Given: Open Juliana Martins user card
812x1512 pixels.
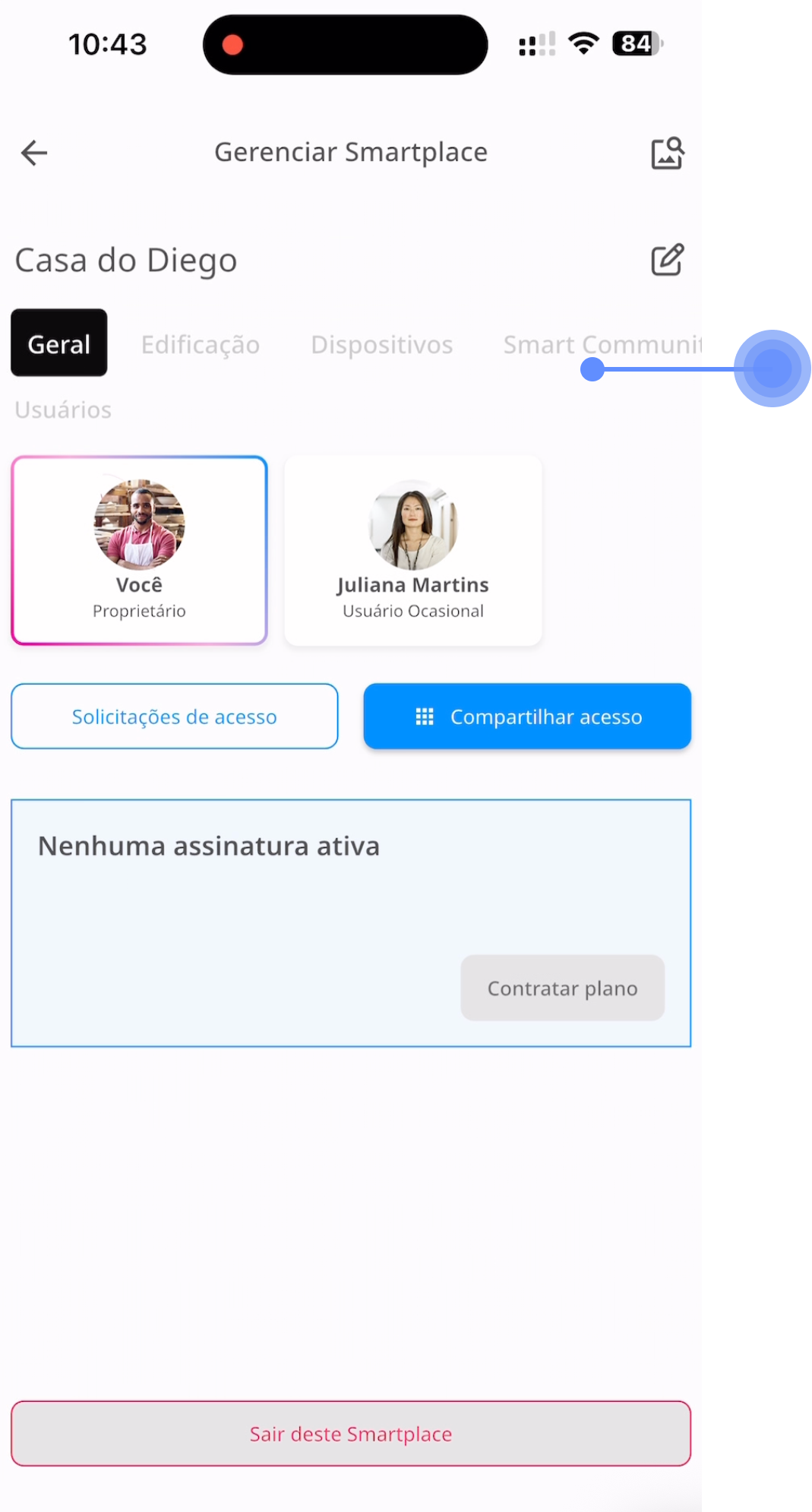Looking at the screenshot, I should coord(413,551).
